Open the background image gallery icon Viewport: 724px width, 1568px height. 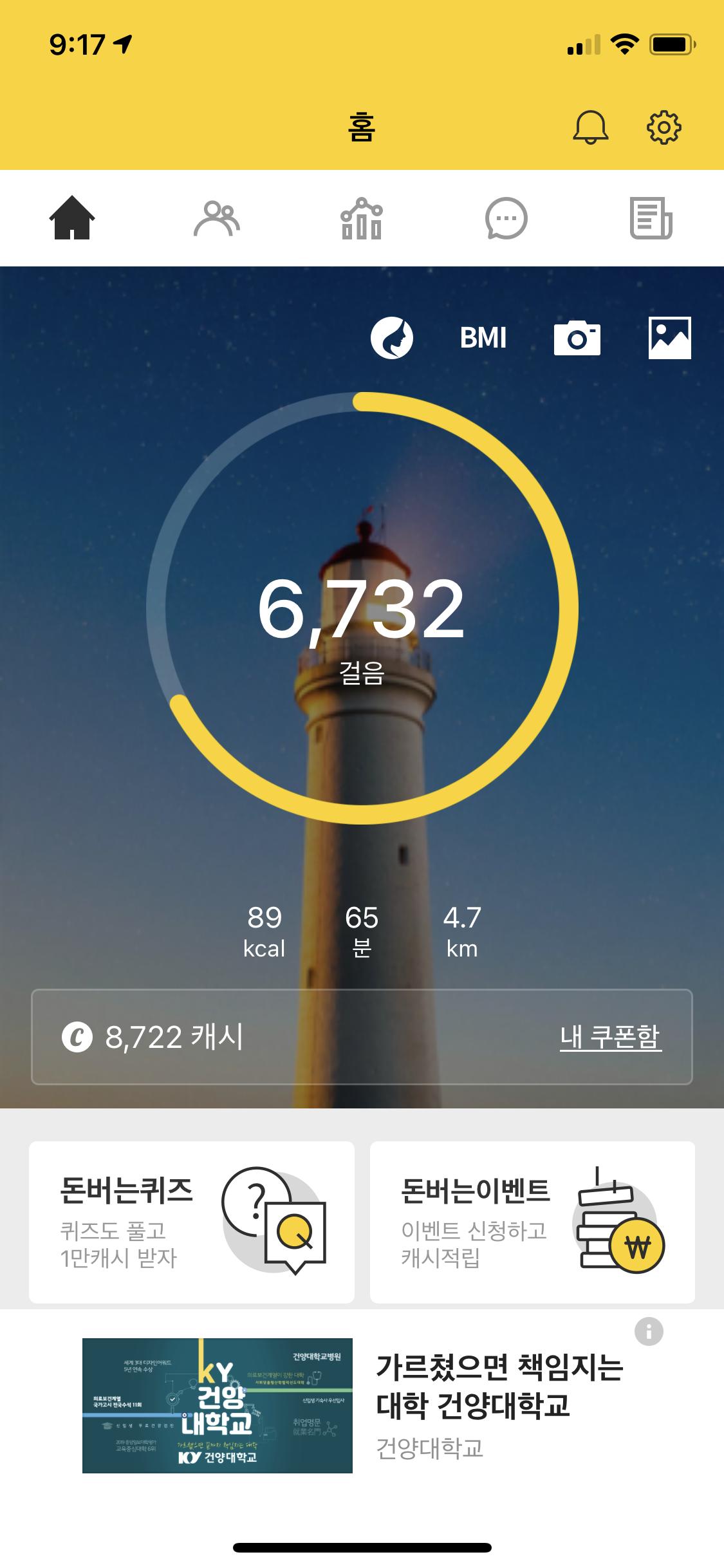(x=669, y=338)
